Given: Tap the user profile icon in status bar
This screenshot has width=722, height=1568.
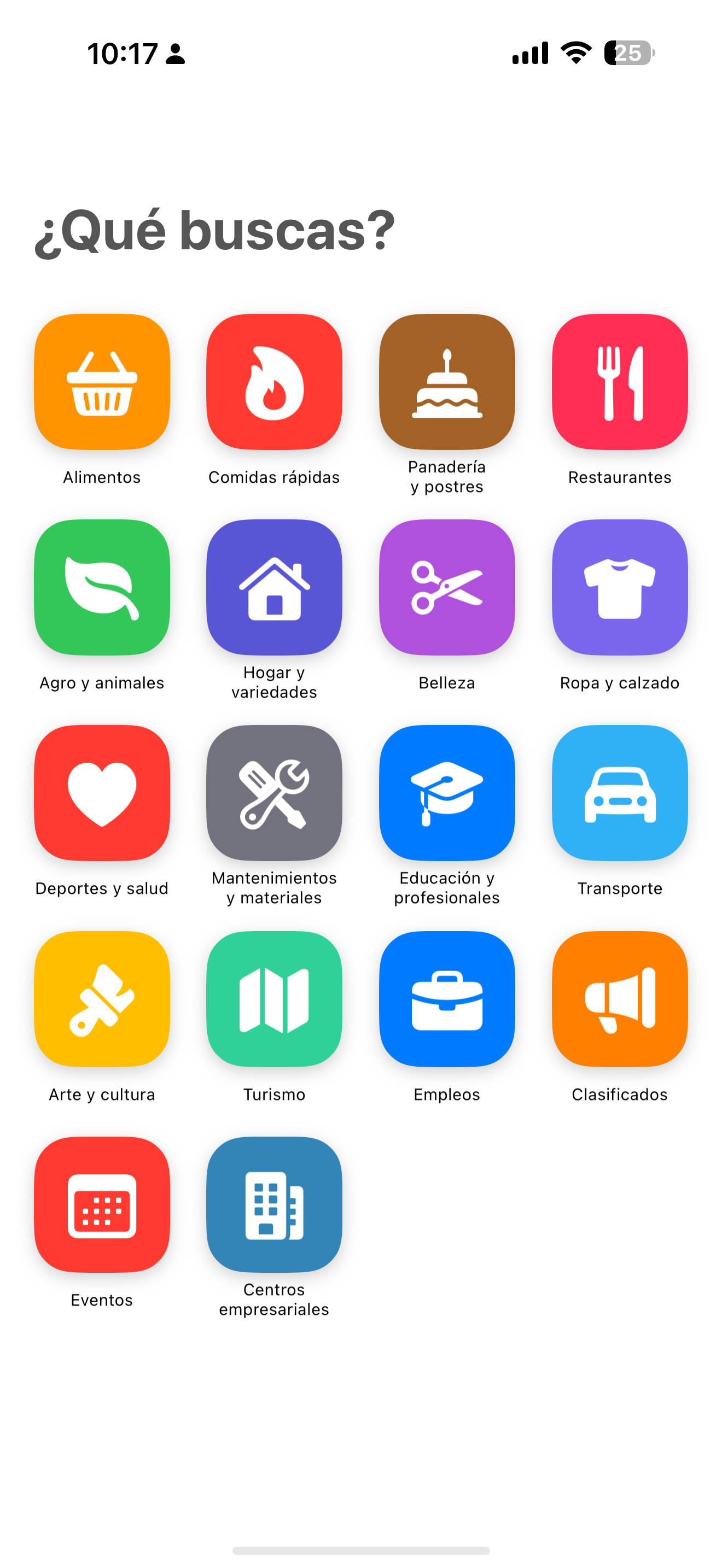Looking at the screenshot, I should 176,54.
